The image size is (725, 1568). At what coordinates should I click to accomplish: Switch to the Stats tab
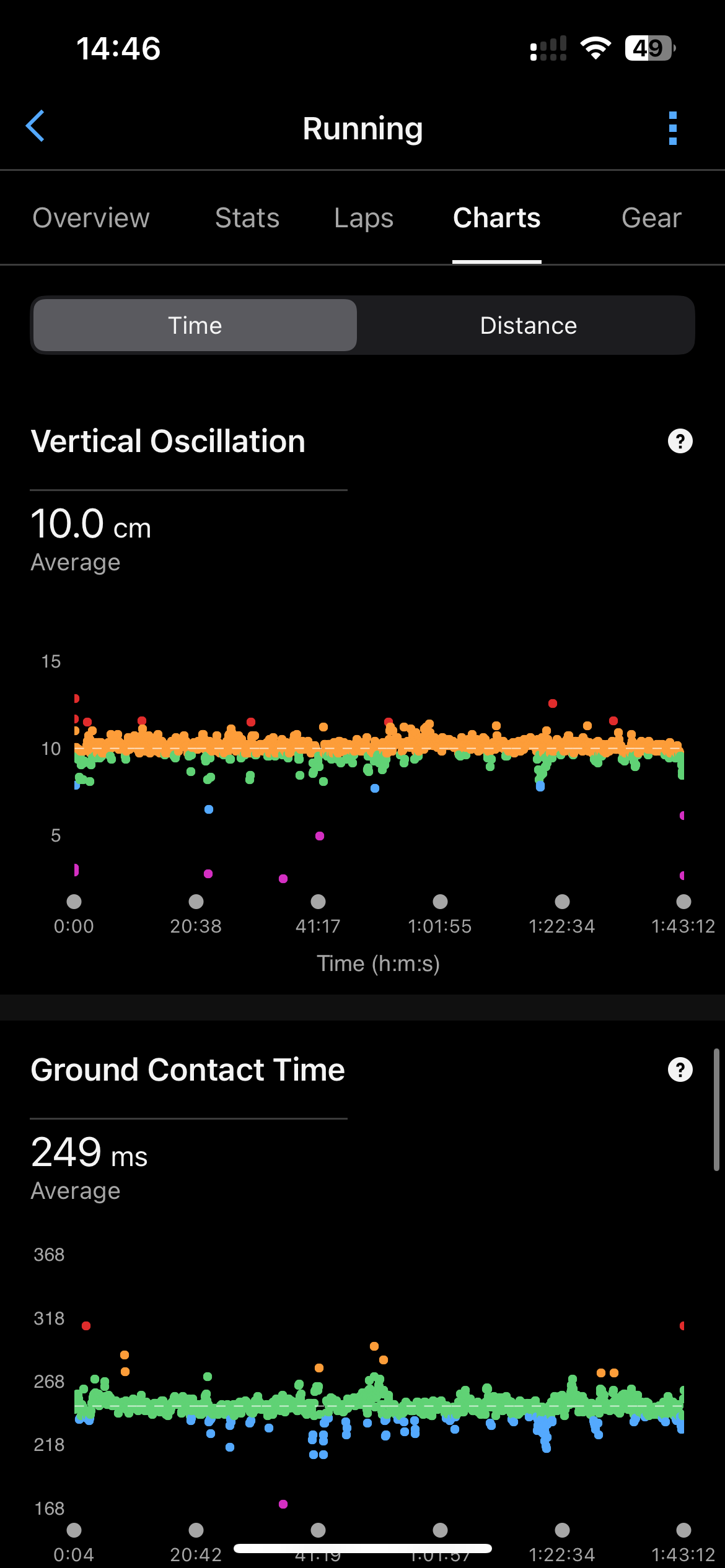[247, 218]
